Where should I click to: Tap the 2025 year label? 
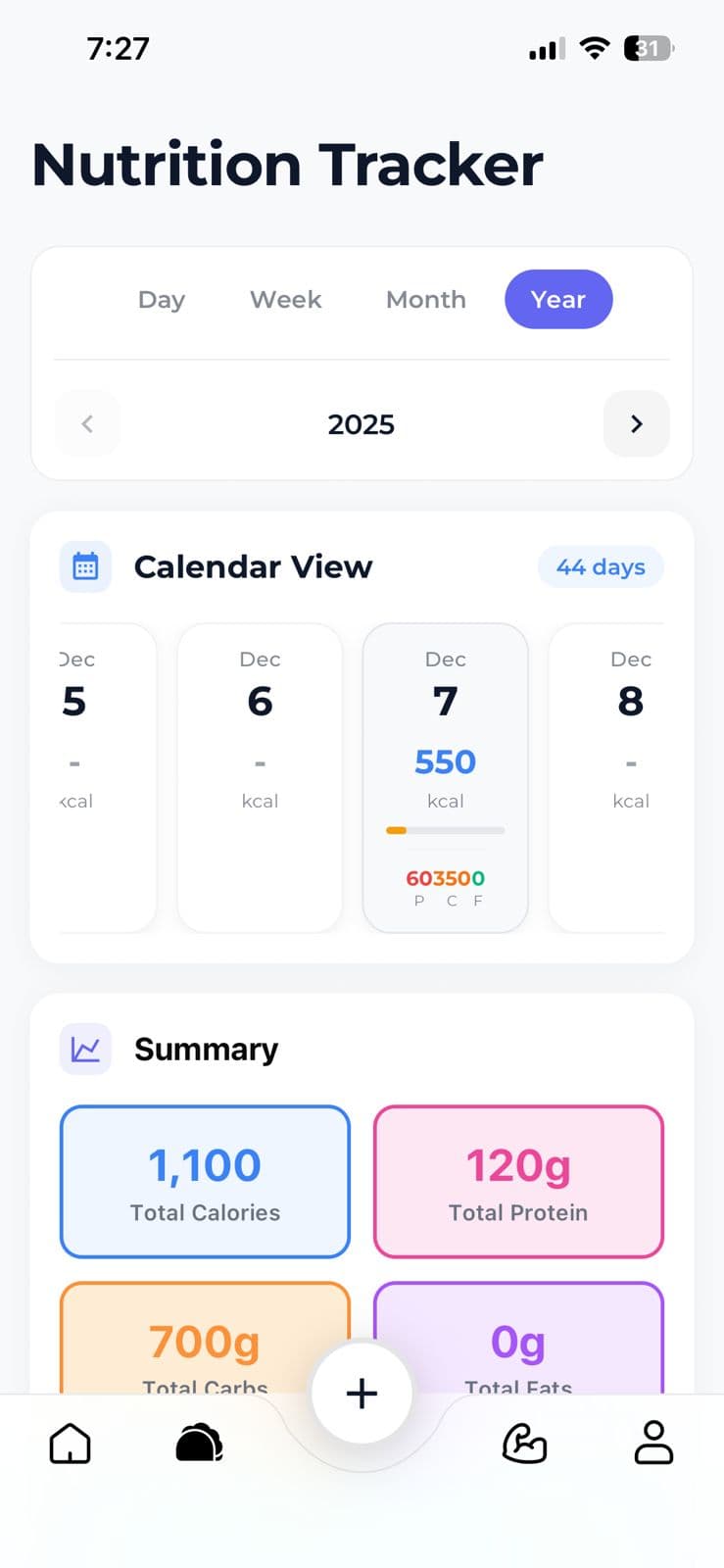tap(362, 423)
